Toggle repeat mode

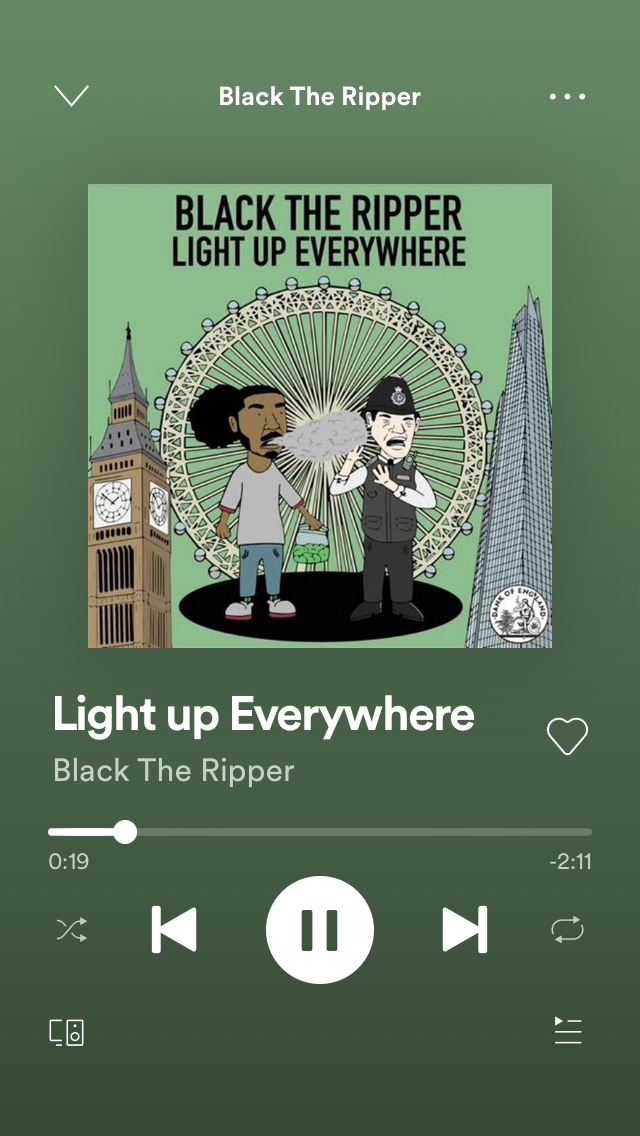567,930
